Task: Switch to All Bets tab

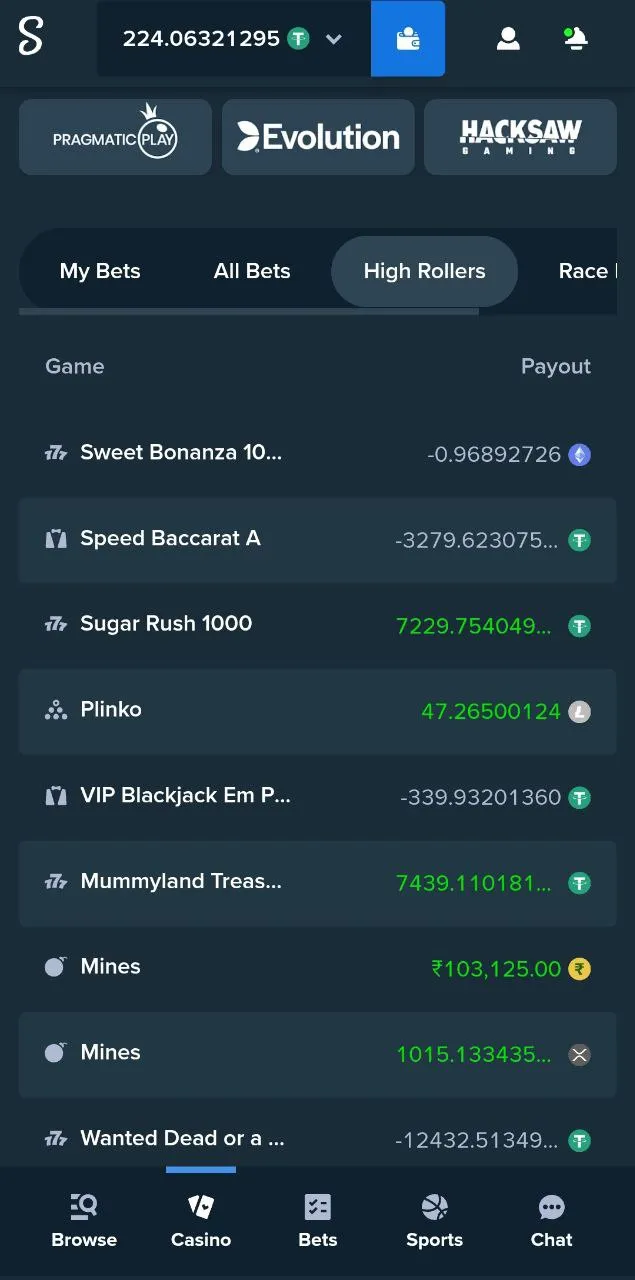Action: point(252,271)
